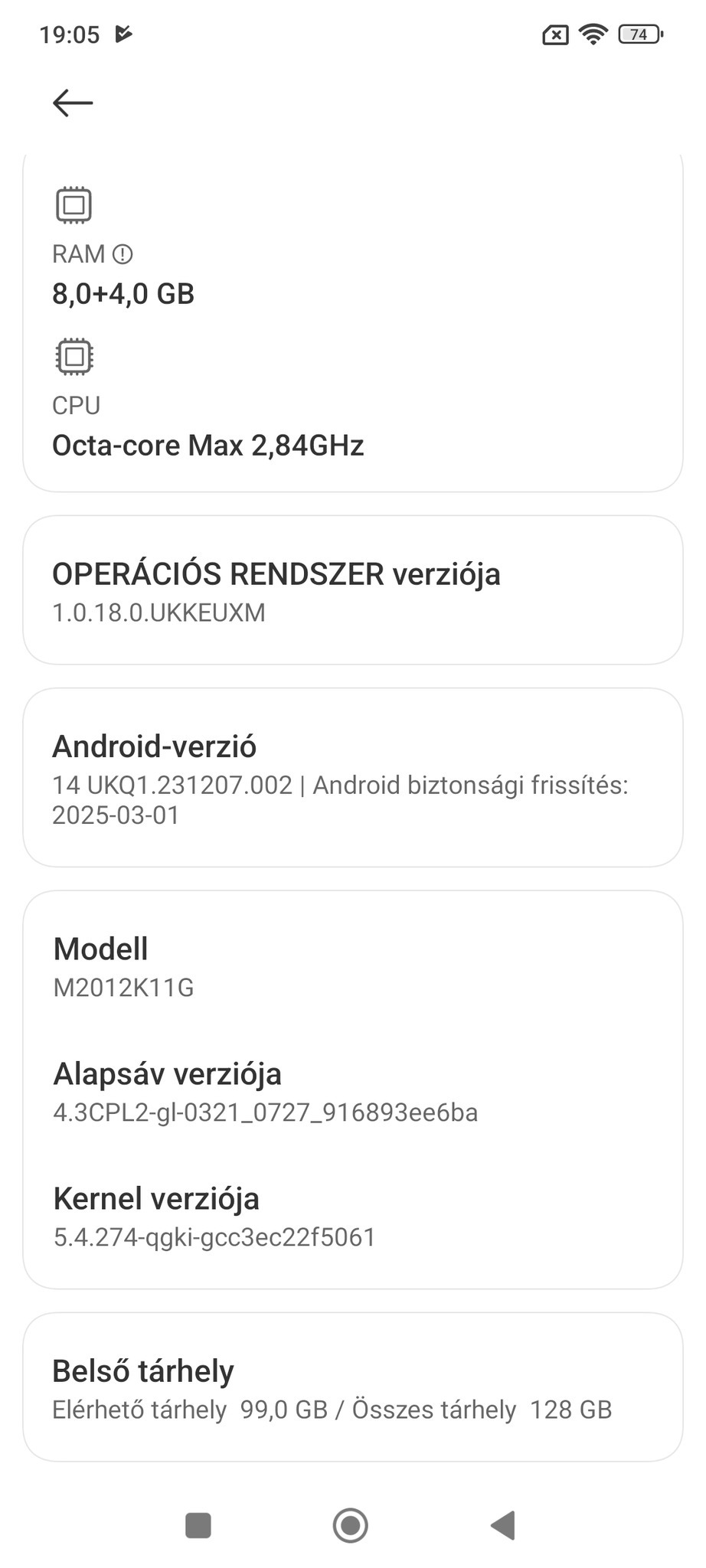The image size is (706, 1568).
Task: Open recent apps with the square button
Action: pos(198,1525)
